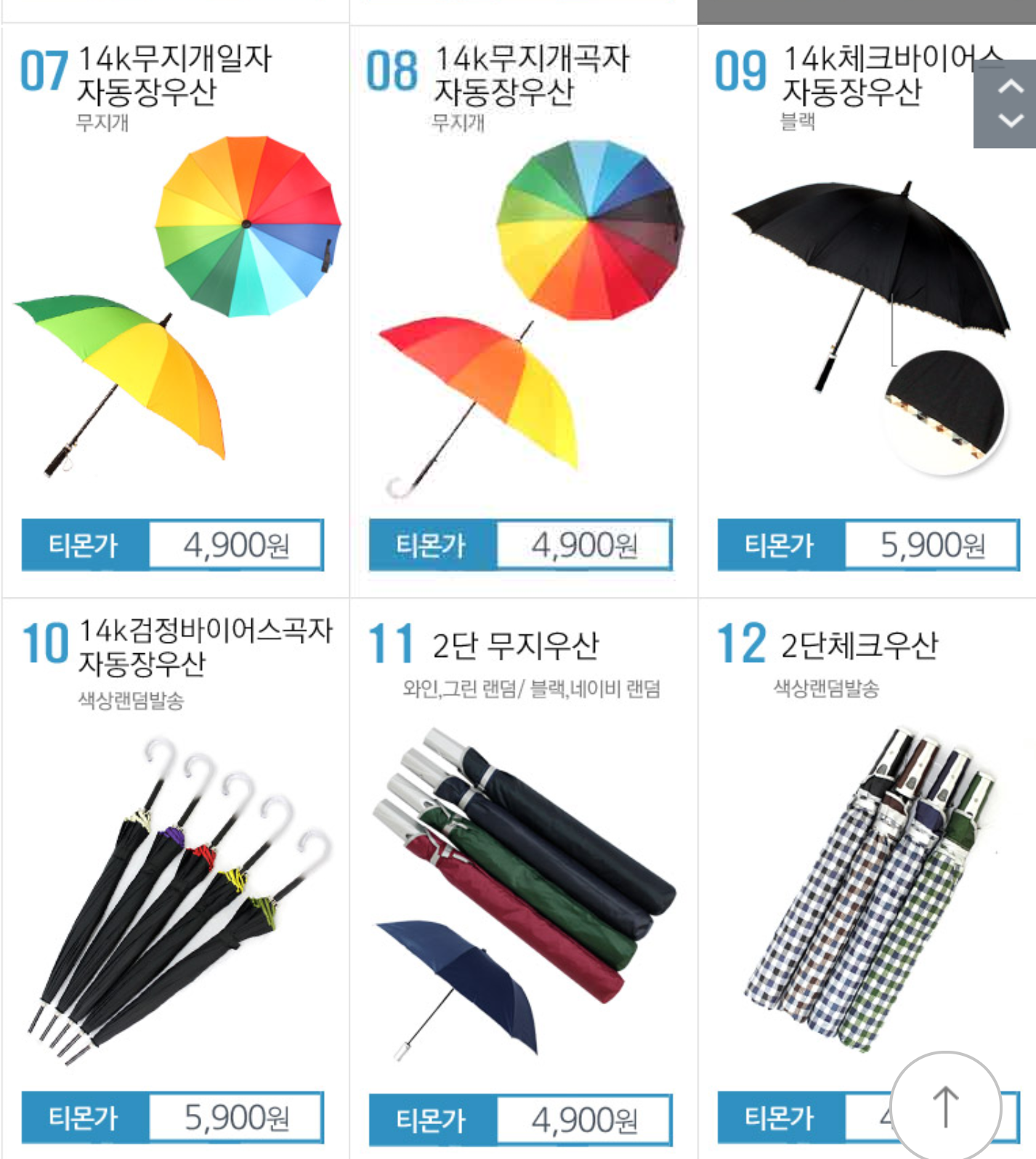1036x1159 pixels.
Task: Tap the down chevron in the gray box
Action: pos(1011,120)
